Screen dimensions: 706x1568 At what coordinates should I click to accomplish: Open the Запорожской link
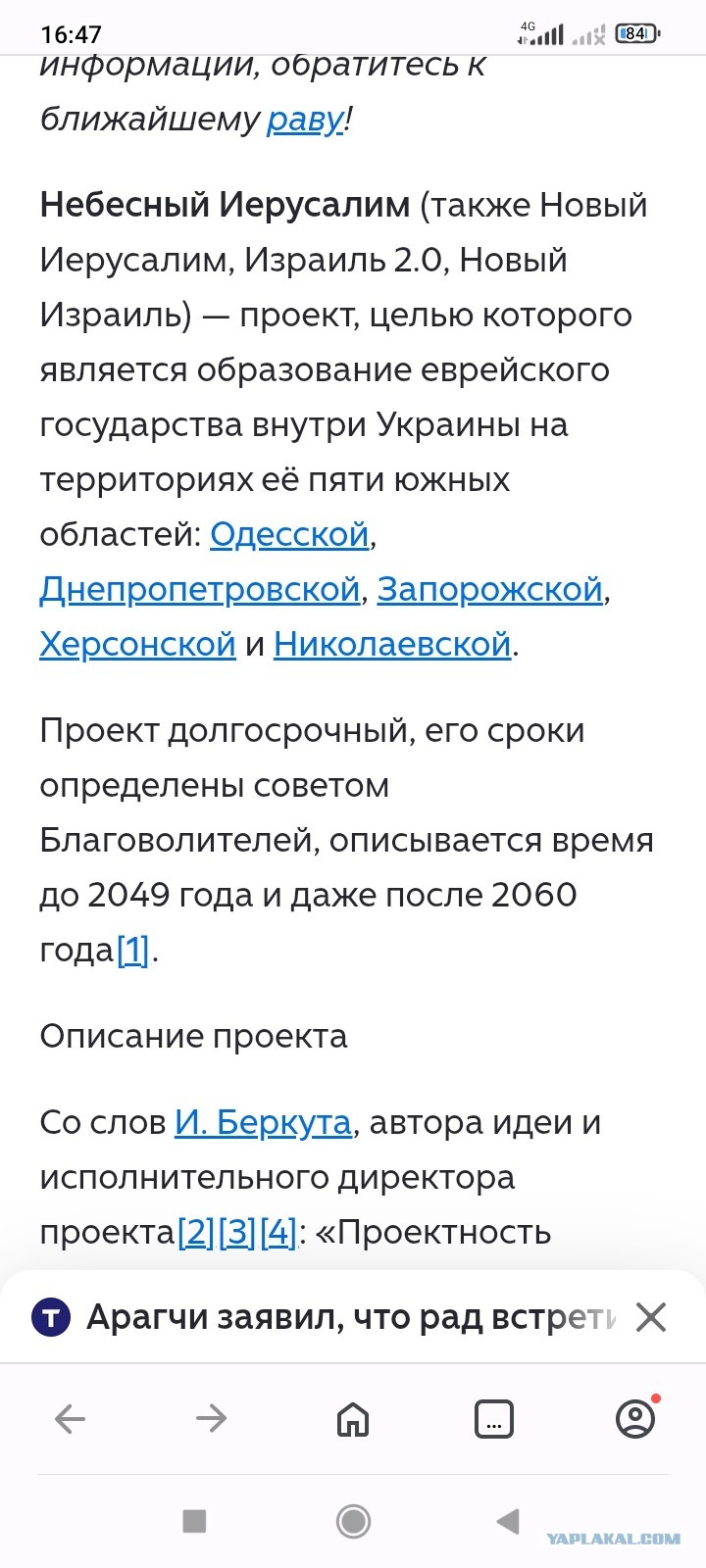click(489, 589)
